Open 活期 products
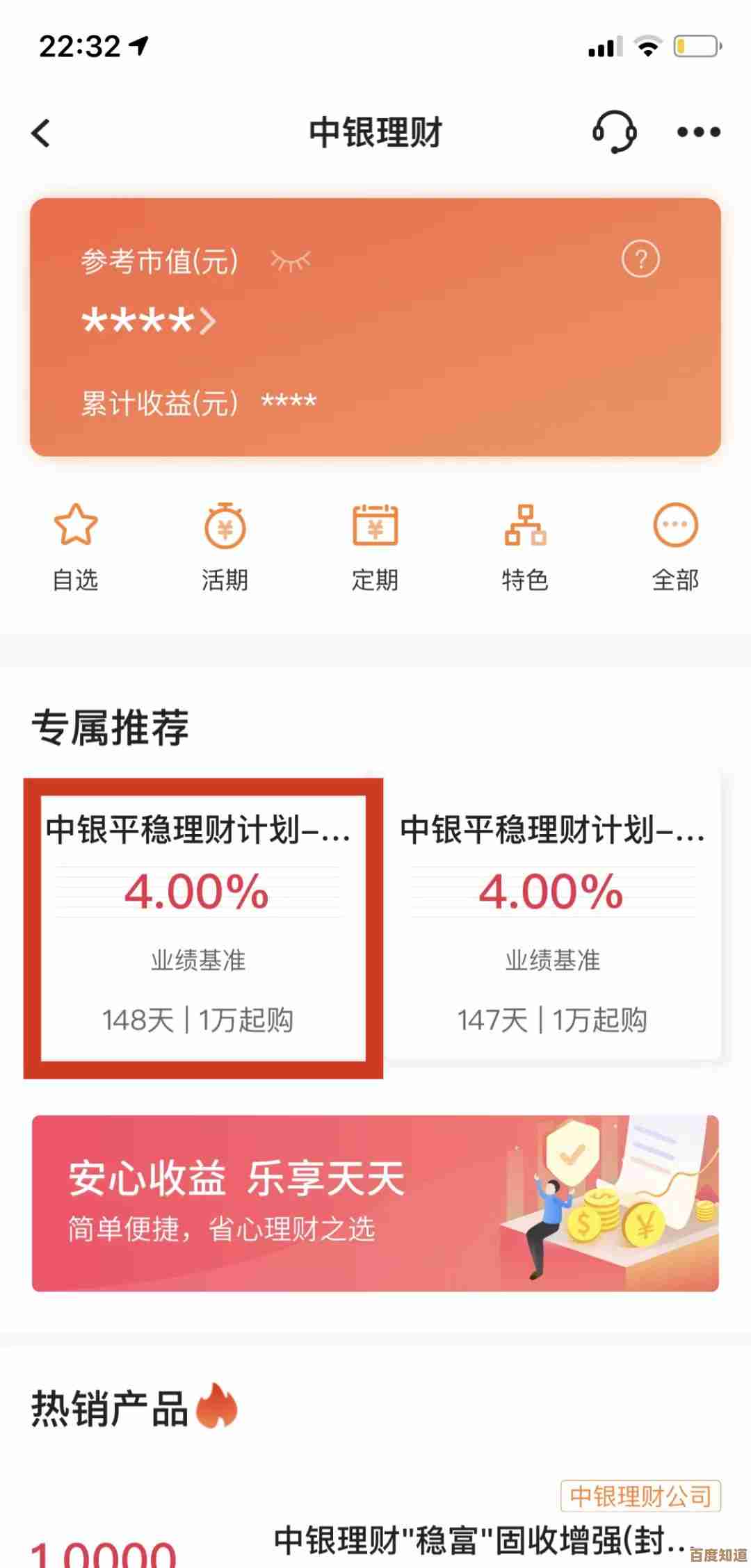Screen dimensions: 751x1568 point(225,547)
